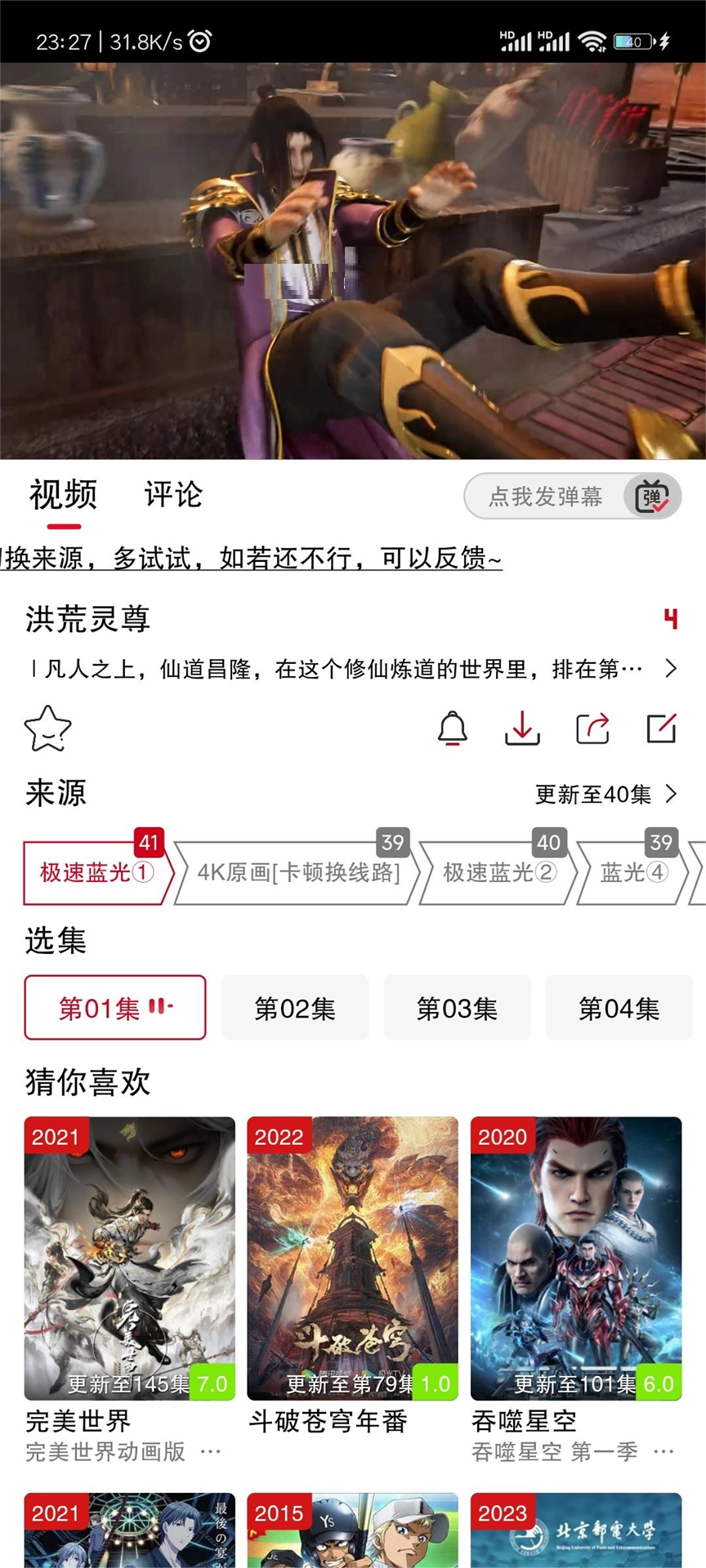The width and height of the screenshot is (706, 1568).
Task: Expand the 洪荒灵尊 description
Action: 670,669
